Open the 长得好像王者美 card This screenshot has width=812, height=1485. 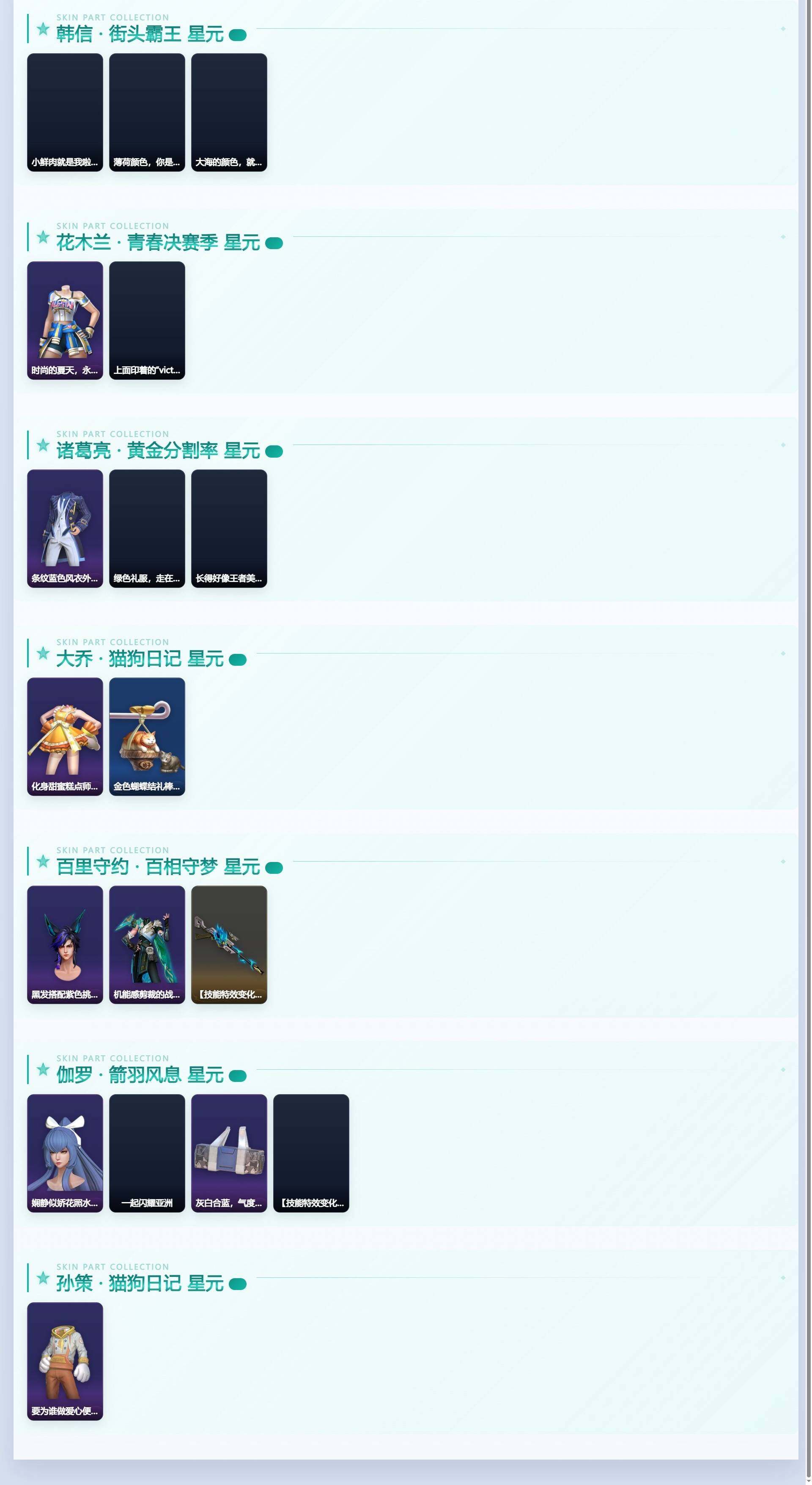(x=229, y=529)
